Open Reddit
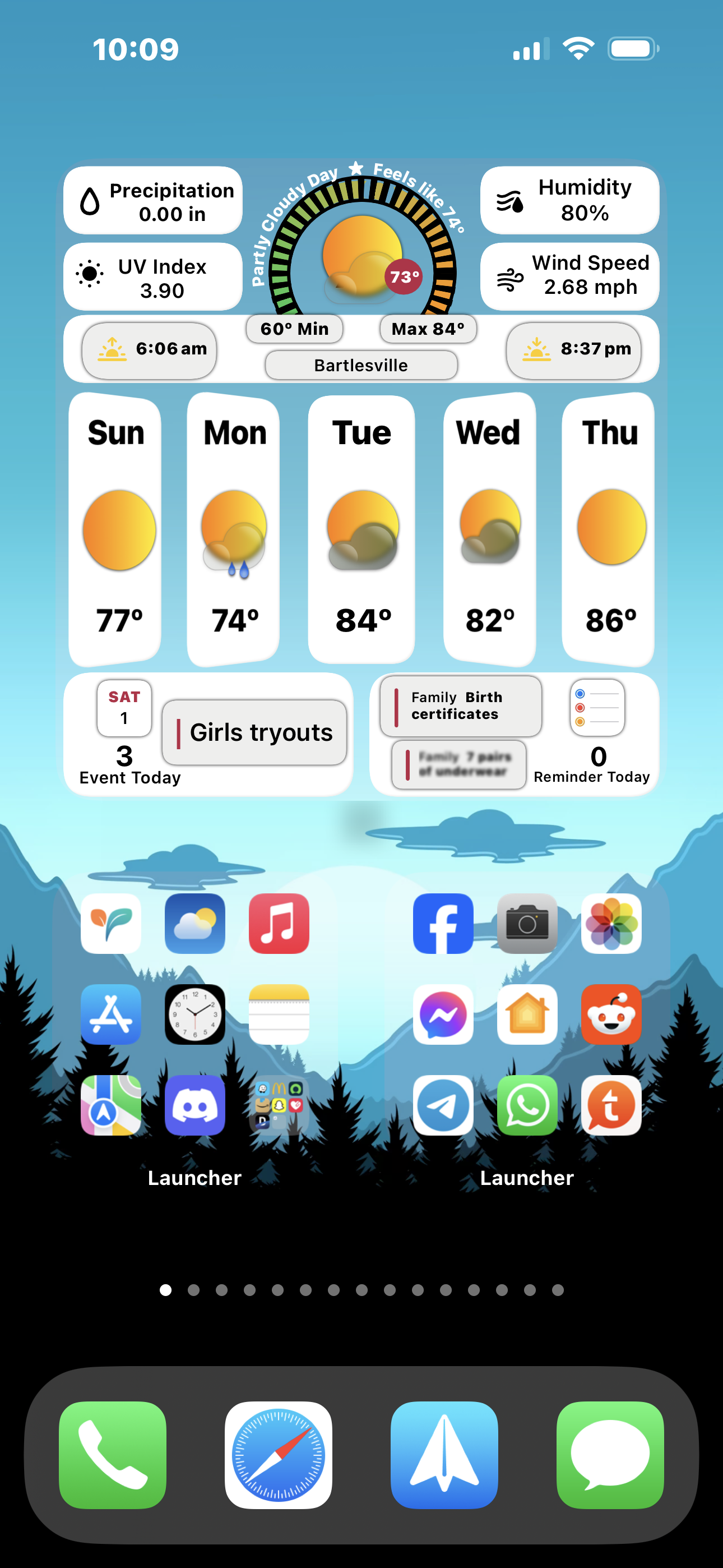Viewport: 723px width, 1568px height. coord(611,1014)
